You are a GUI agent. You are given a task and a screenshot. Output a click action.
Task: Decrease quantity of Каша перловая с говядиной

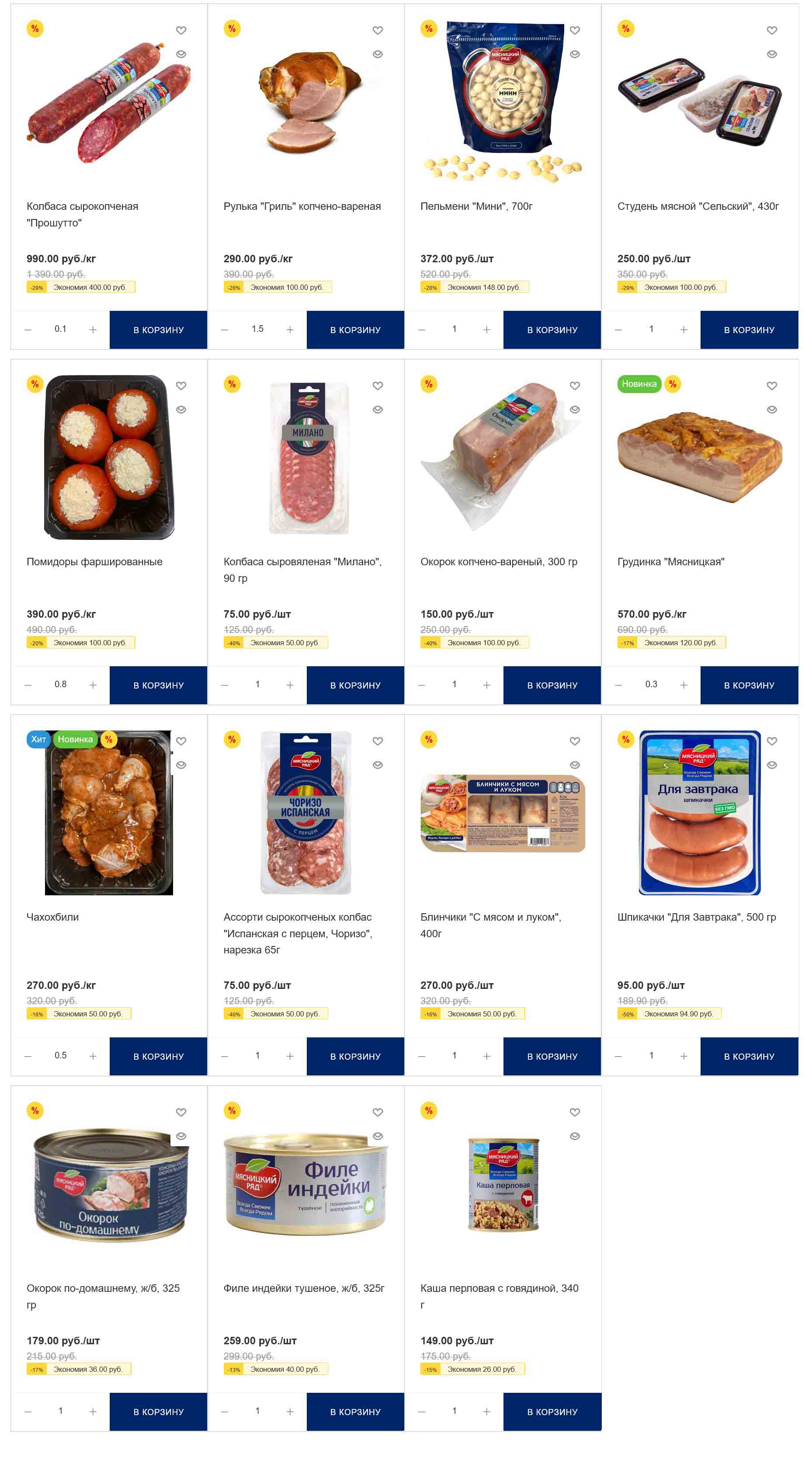point(421,1412)
